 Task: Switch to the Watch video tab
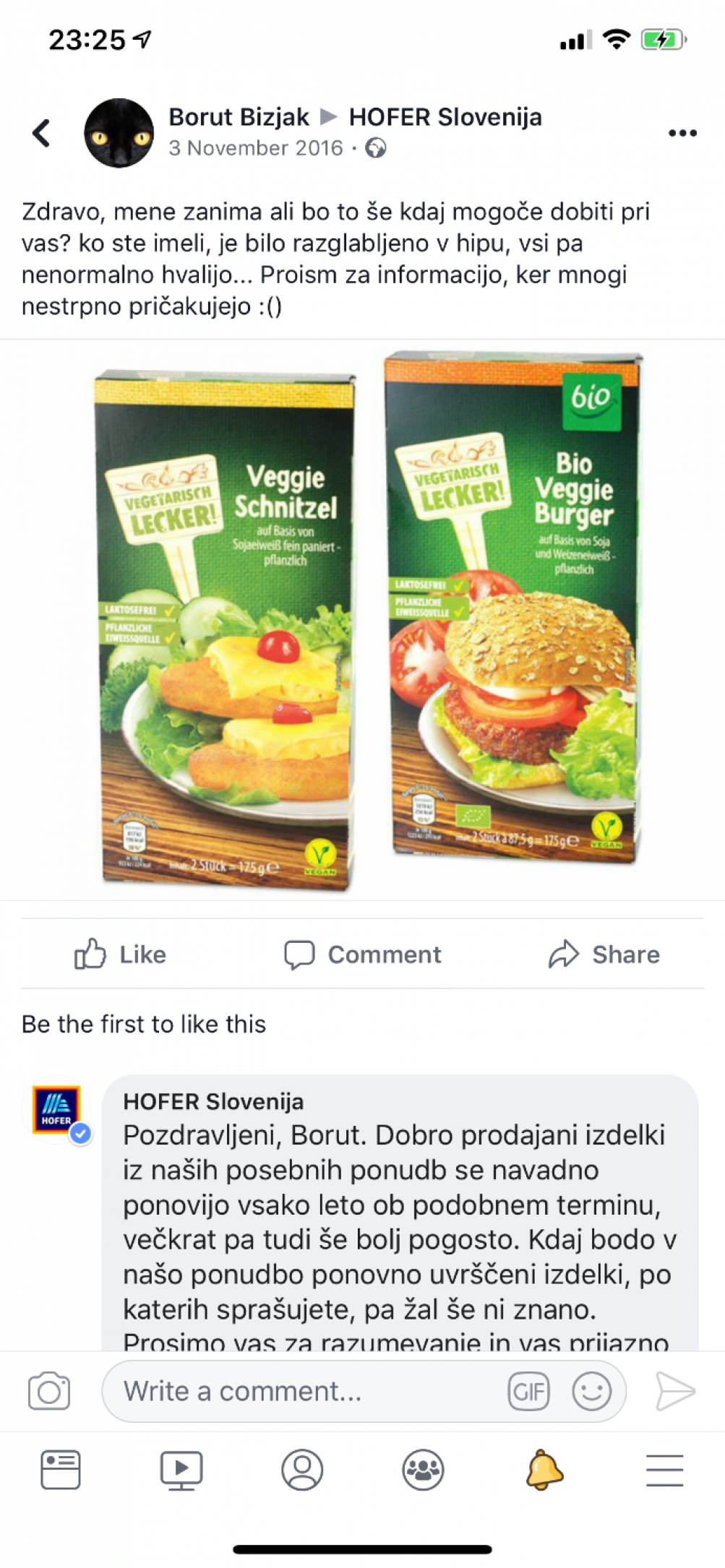(181, 1470)
